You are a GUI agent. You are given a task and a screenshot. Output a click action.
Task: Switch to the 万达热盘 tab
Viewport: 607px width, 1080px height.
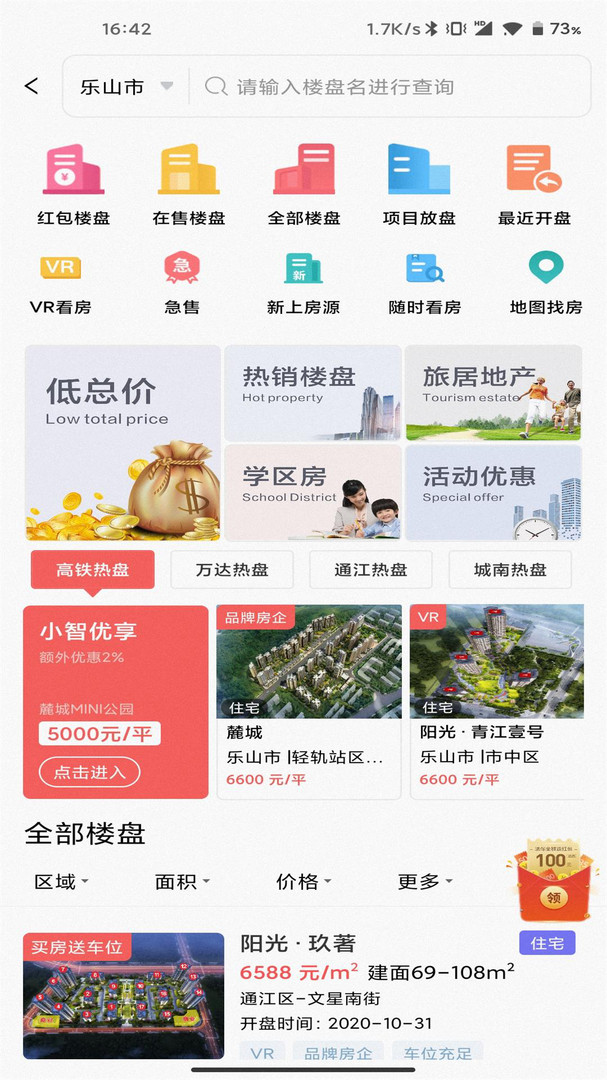click(231, 570)
